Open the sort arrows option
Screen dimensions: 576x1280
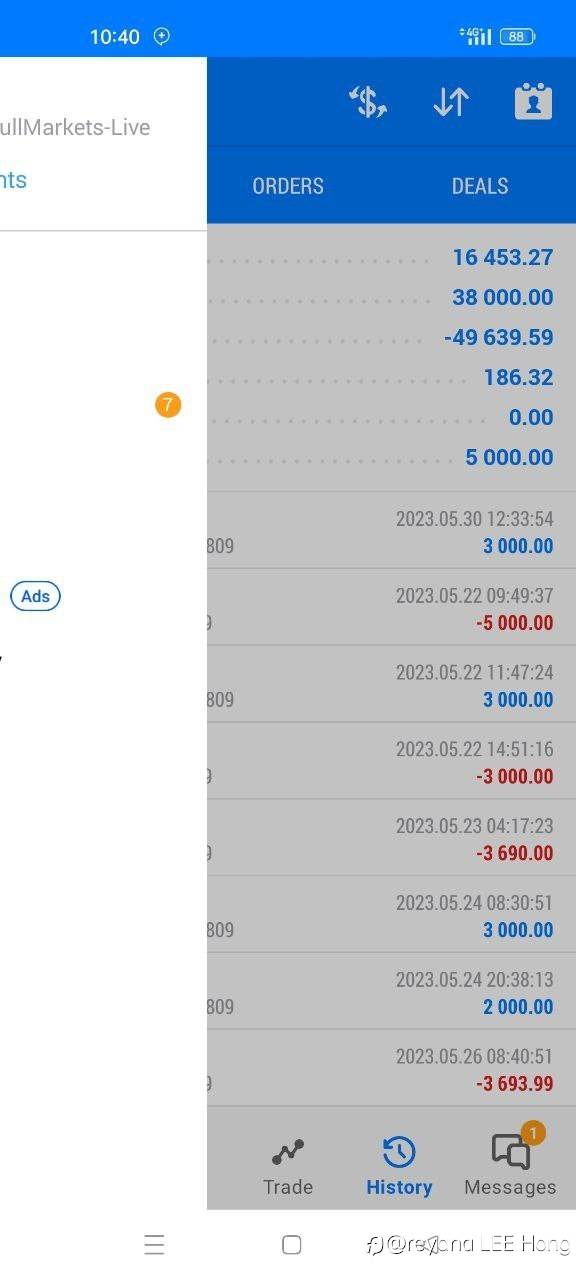point(451,102)
